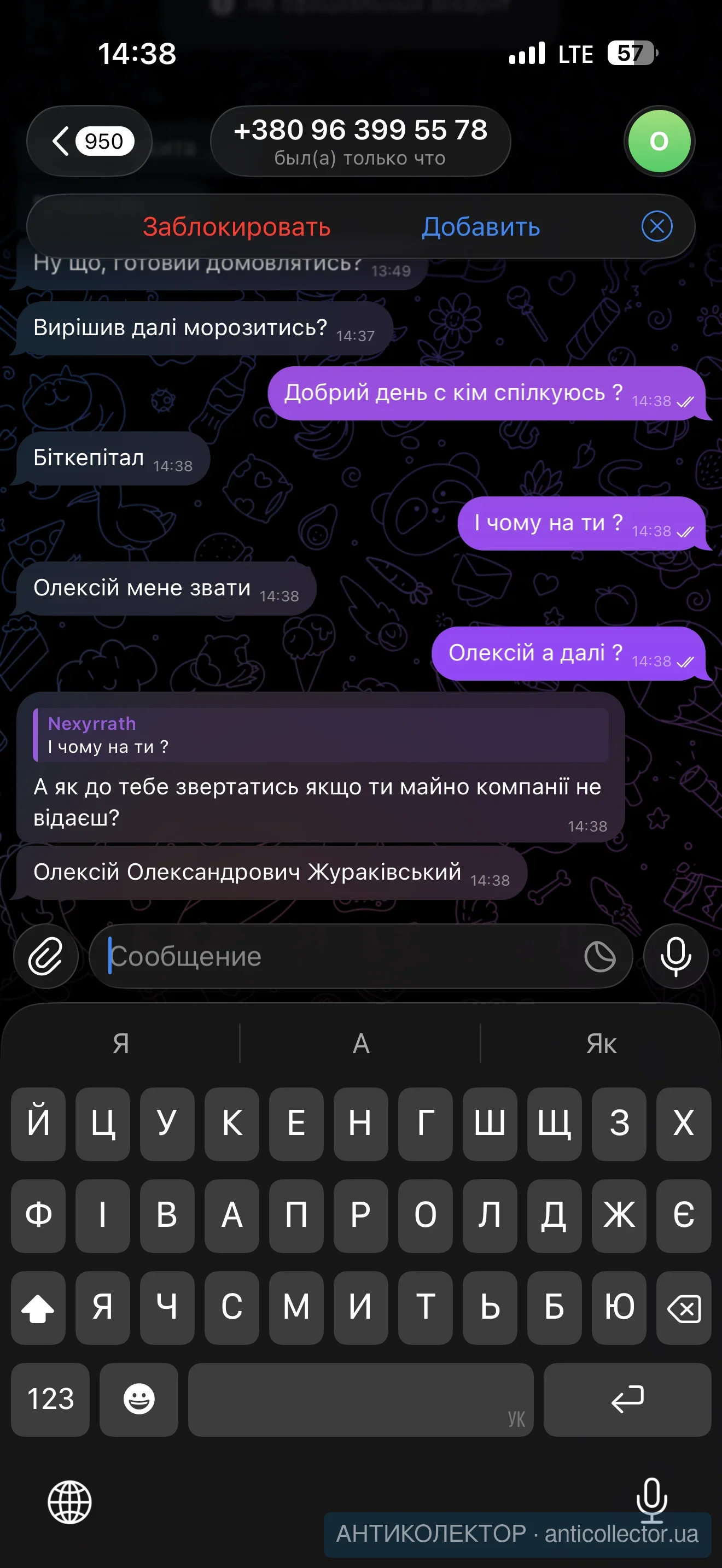Pick the suggestion "Як"
The height and width of the screenshot is (1568, 722).
(601, 1043)
